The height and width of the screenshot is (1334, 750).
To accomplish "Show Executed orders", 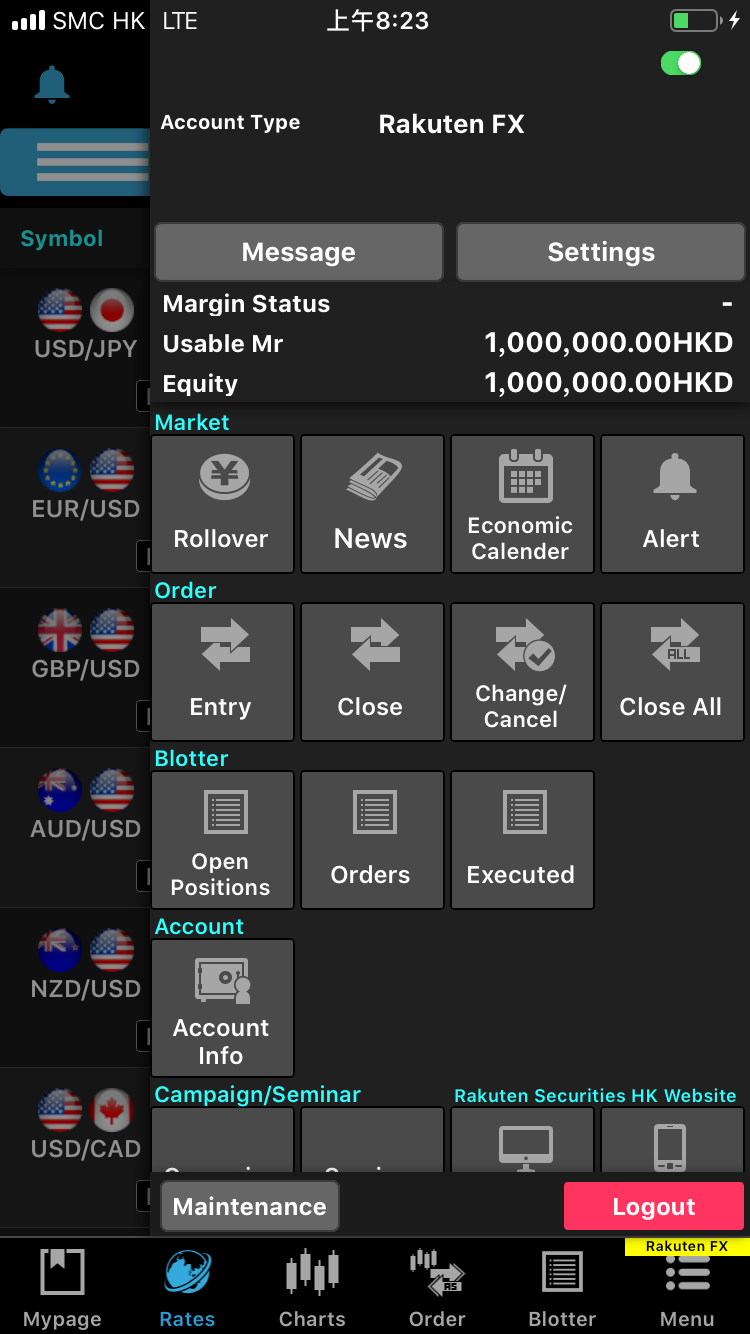I will tap(522, 840).
